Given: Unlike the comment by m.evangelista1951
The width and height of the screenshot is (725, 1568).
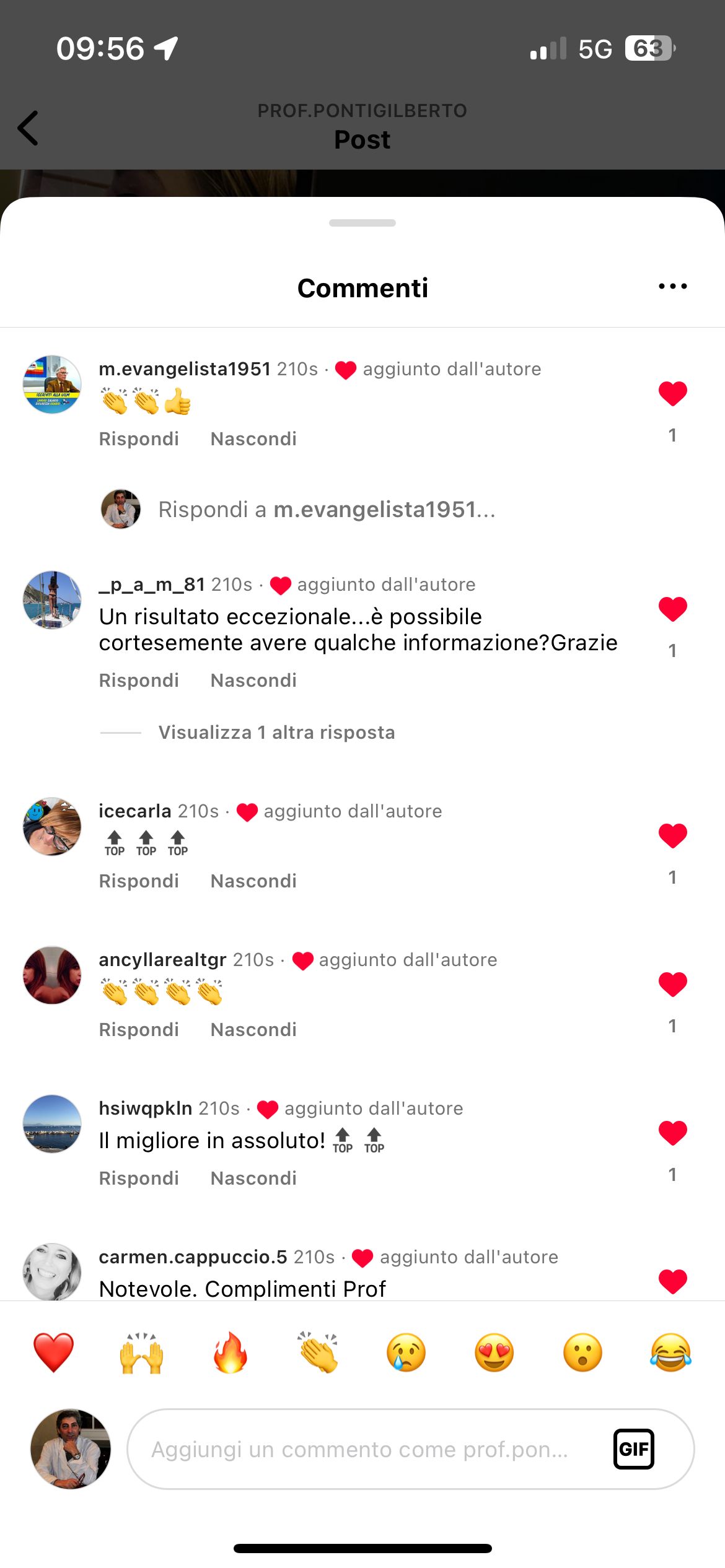Looking at the screenshot, I should click(x=672, y=394).
